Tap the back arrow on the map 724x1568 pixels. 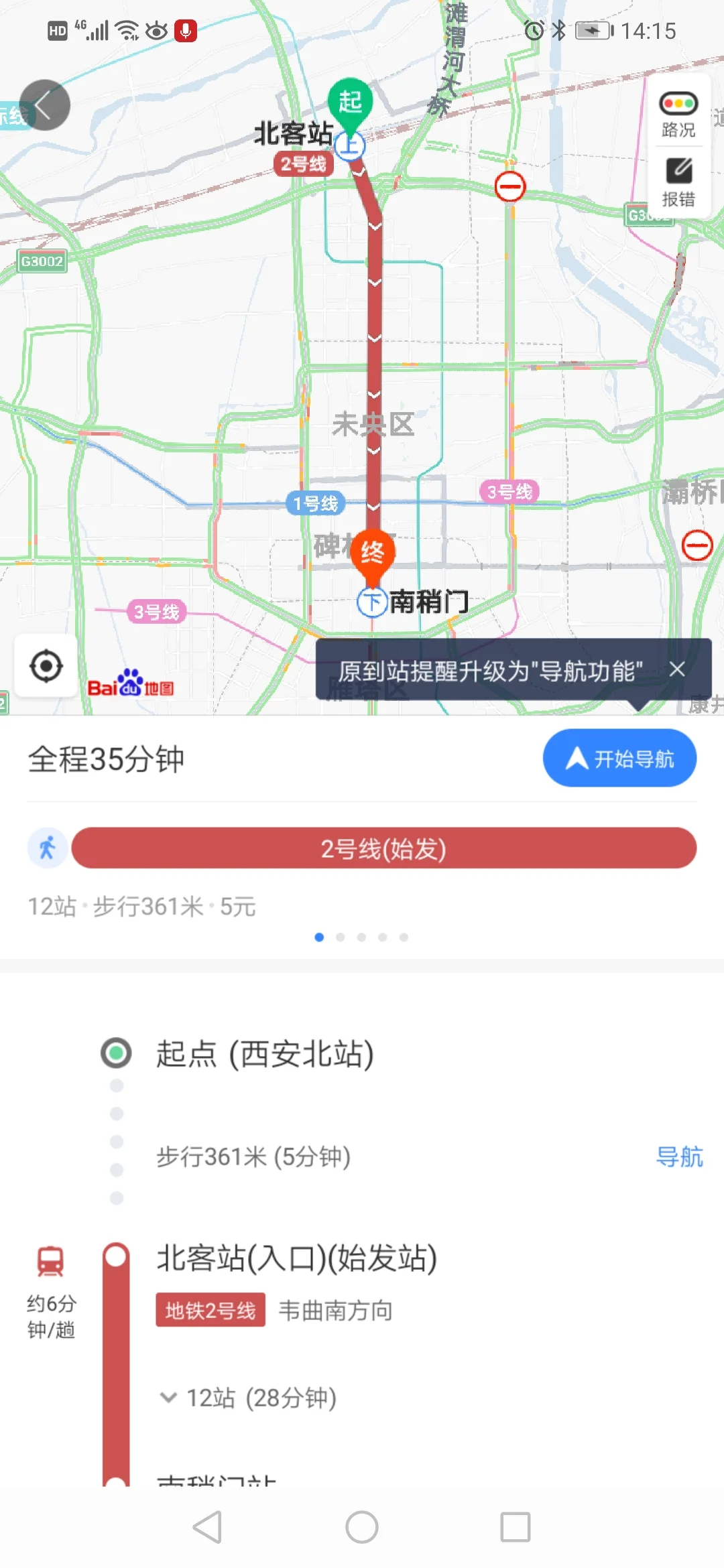coord(45,104)
